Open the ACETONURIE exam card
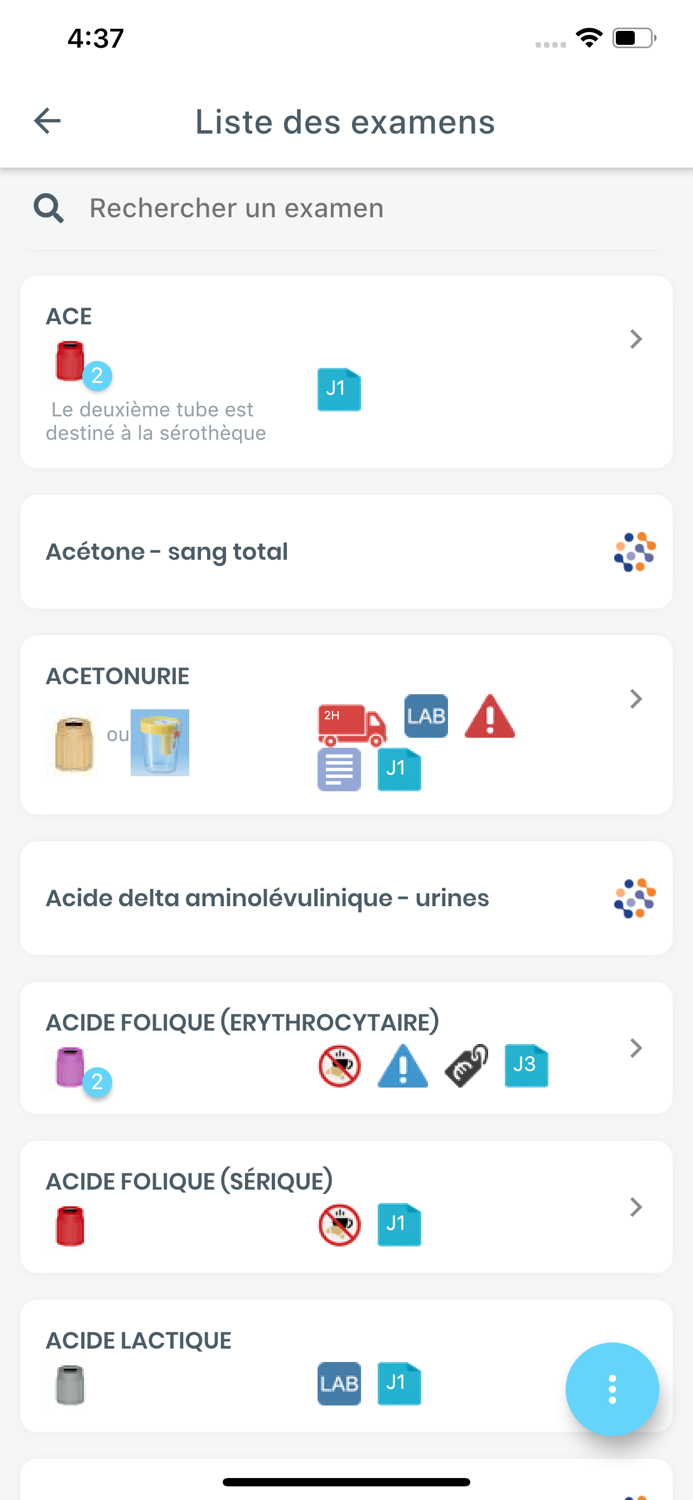 [346, 725]
